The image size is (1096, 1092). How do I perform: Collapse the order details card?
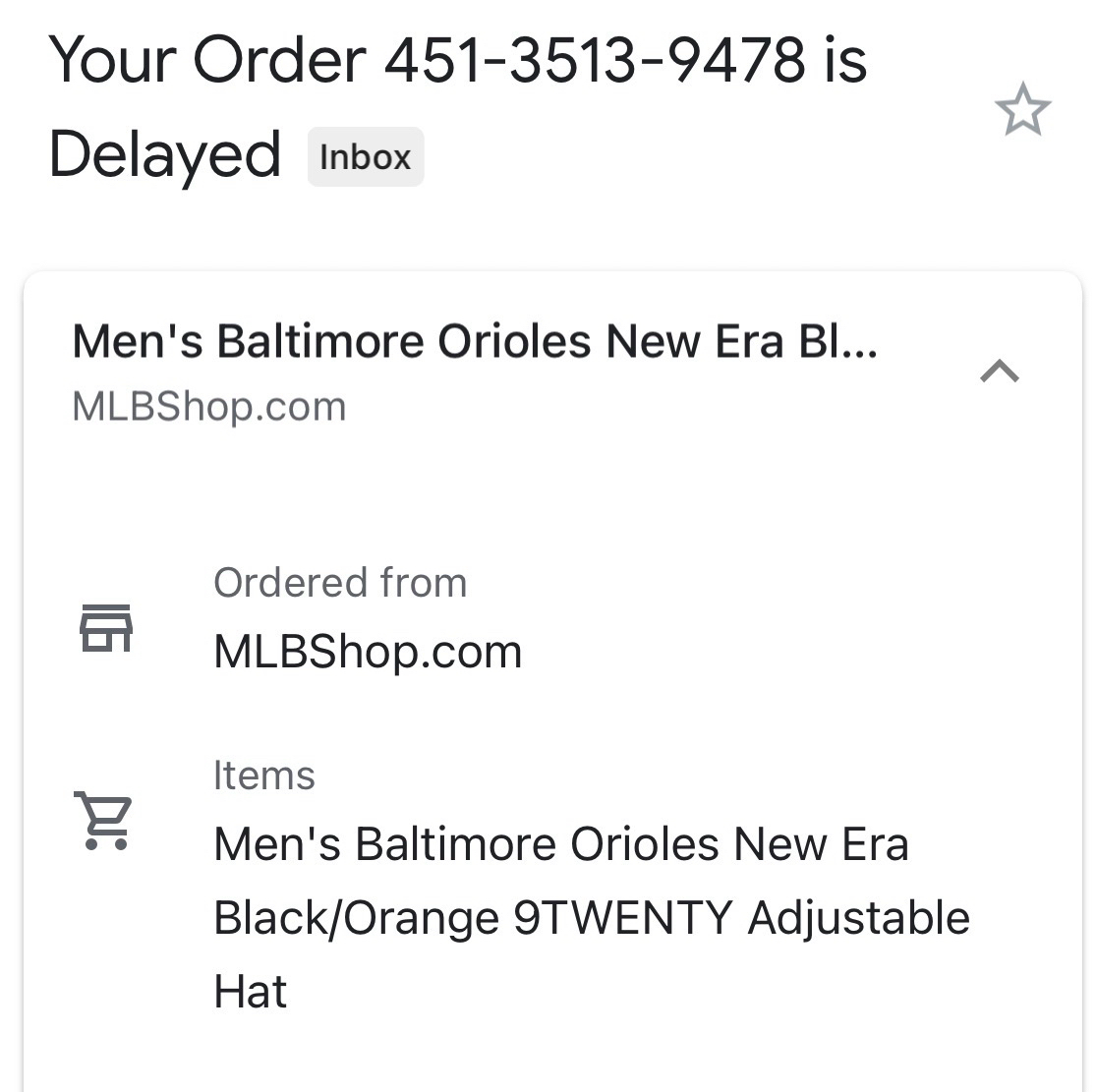point(1000,372)
